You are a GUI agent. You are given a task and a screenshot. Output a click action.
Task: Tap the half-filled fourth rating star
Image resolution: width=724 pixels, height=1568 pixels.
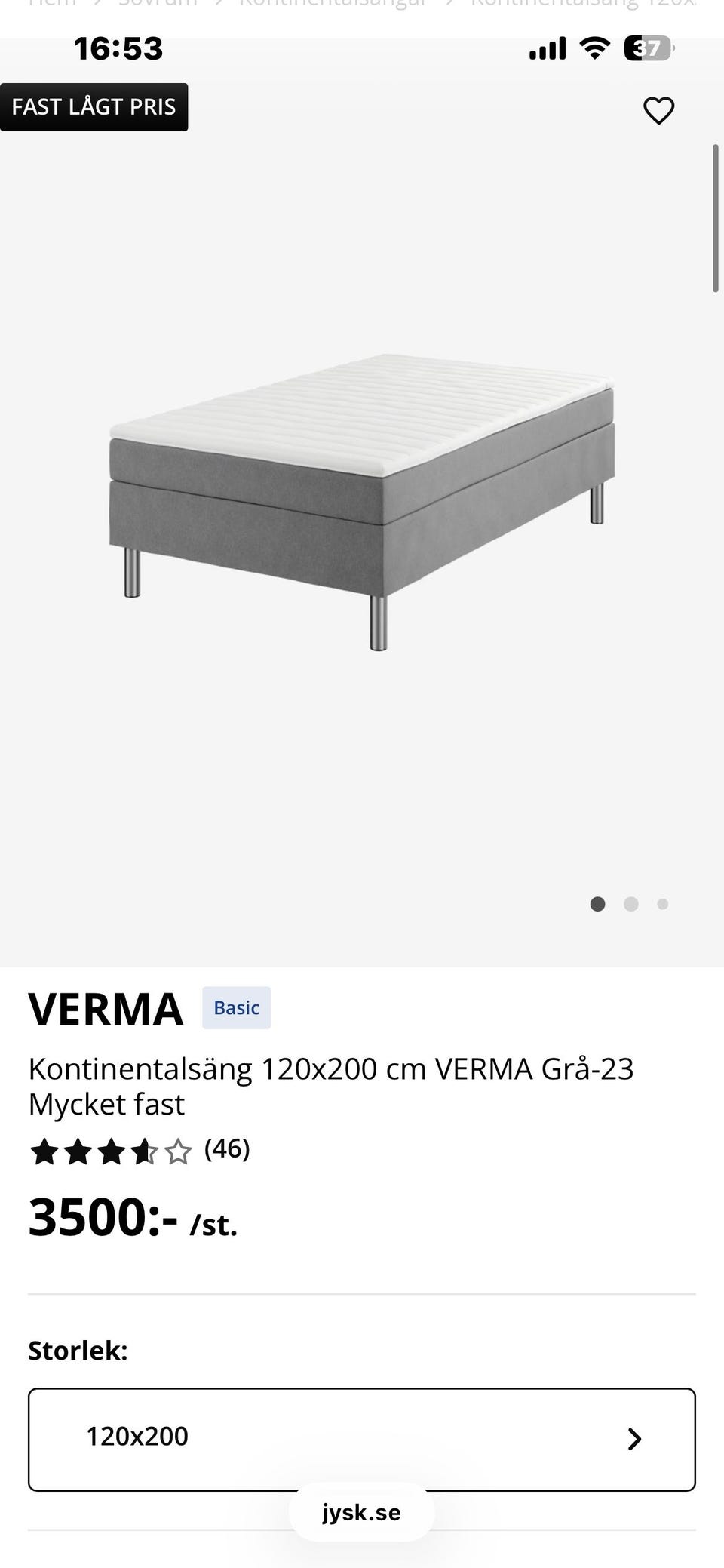(145, 1151)
